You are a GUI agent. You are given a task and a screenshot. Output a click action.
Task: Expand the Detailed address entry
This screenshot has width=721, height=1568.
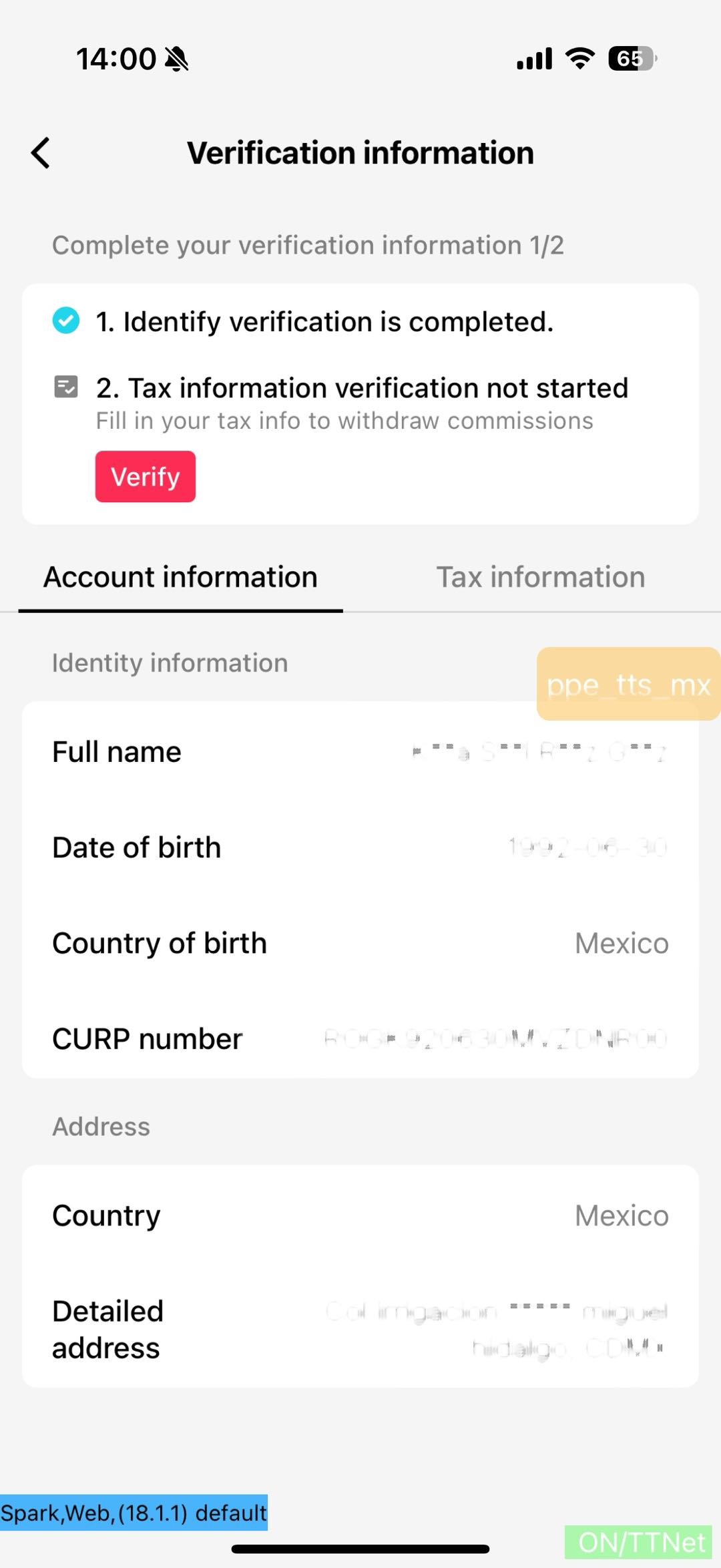pyautogui.click(x=360, y=1329)
